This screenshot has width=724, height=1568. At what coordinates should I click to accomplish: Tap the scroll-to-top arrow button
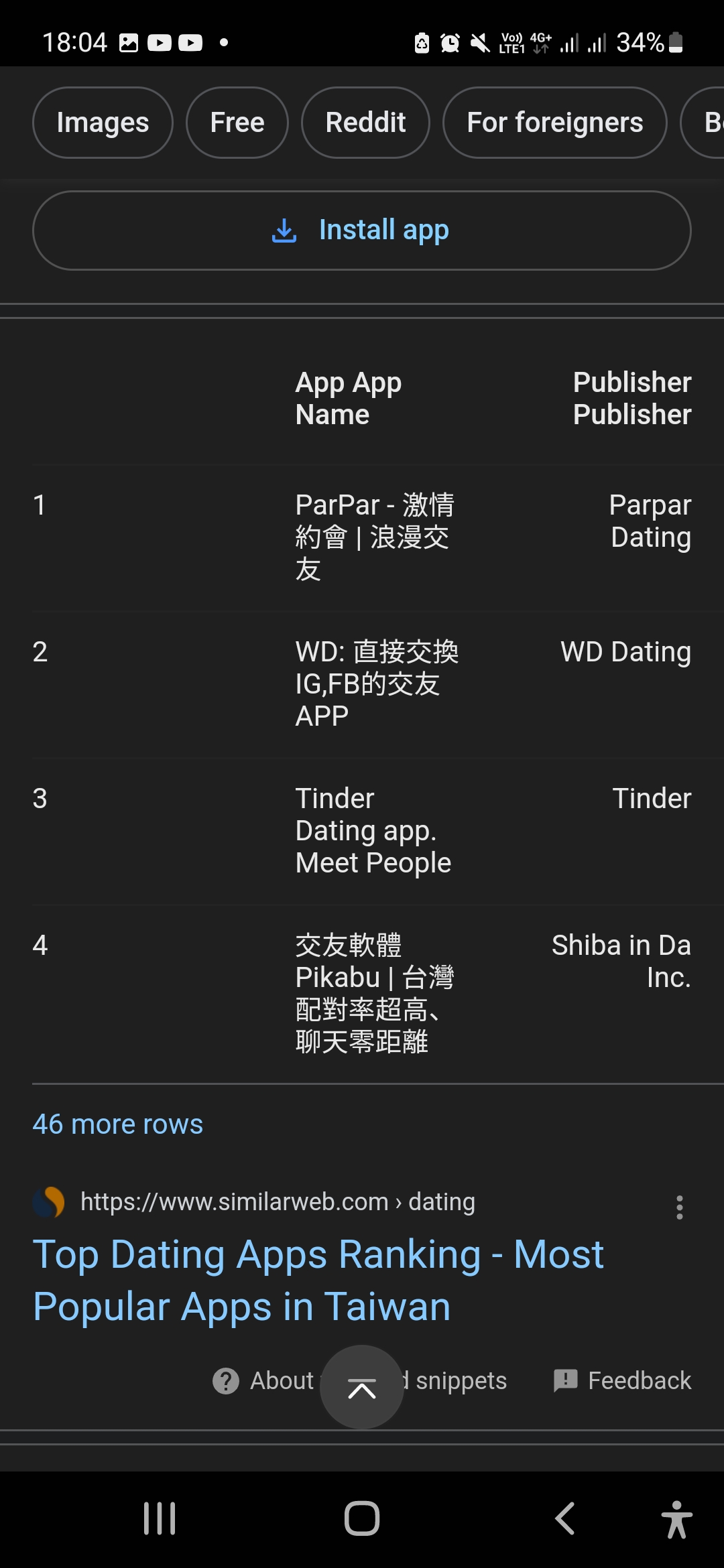click(361, 1387)
